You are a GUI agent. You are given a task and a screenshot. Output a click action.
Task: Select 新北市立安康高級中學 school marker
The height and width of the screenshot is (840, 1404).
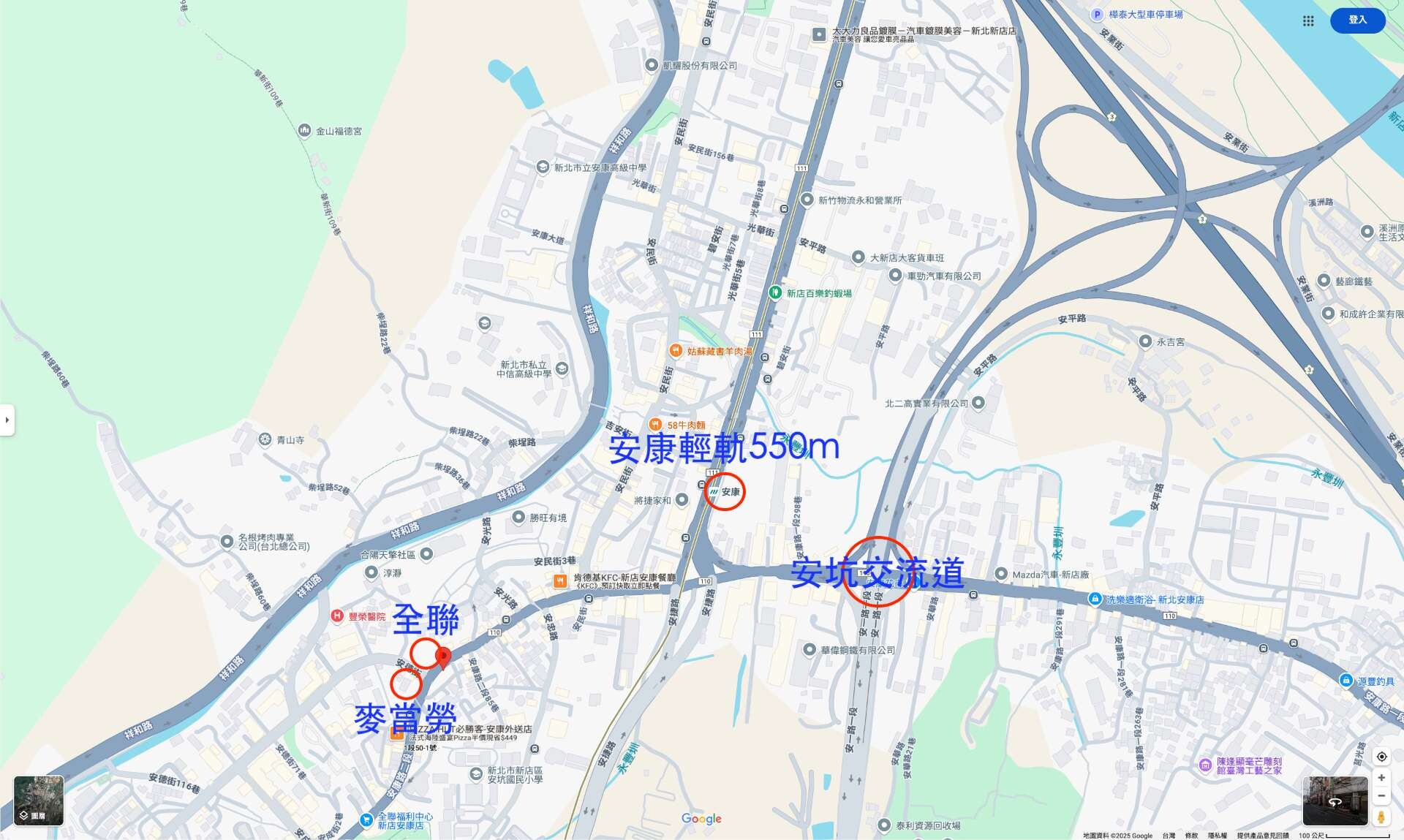click(x=543, y=167)
